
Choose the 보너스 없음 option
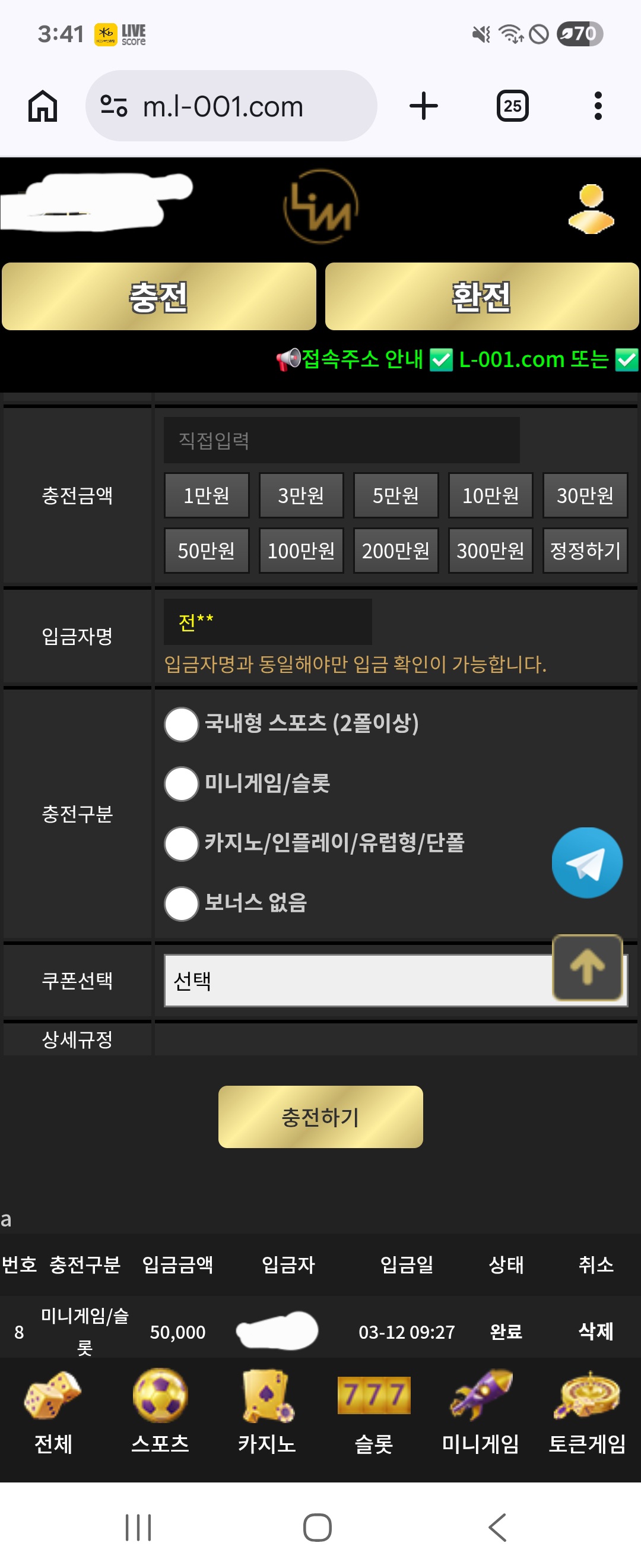point(182,903)
